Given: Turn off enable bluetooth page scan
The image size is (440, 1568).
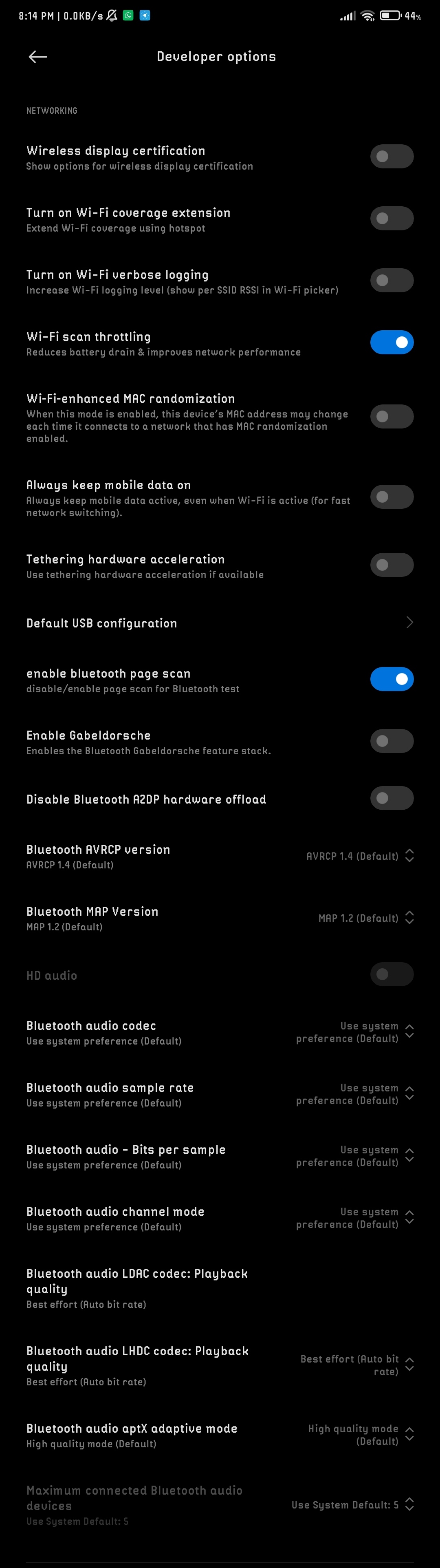Looking at the screenshot, I should [x=391, y=679].
